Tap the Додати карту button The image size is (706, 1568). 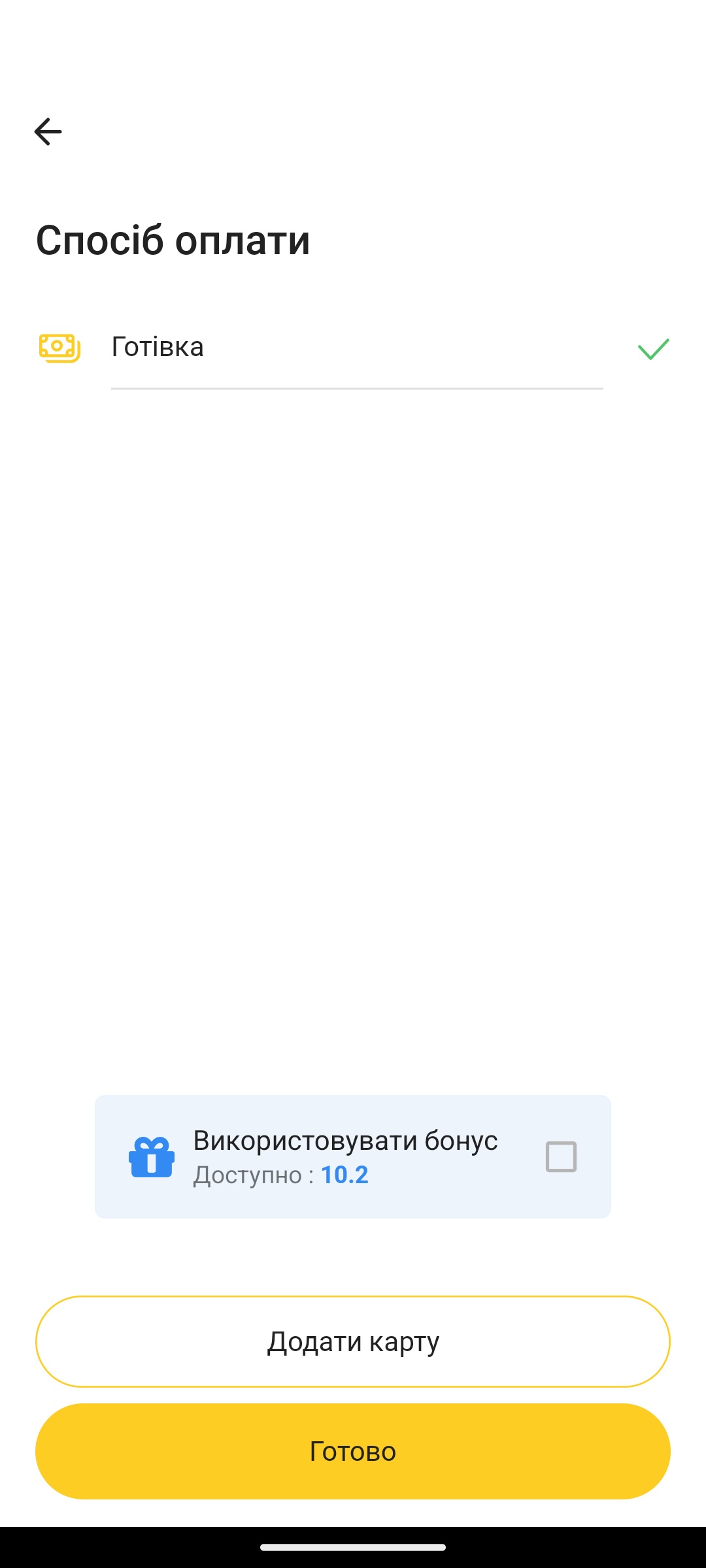353,1341
